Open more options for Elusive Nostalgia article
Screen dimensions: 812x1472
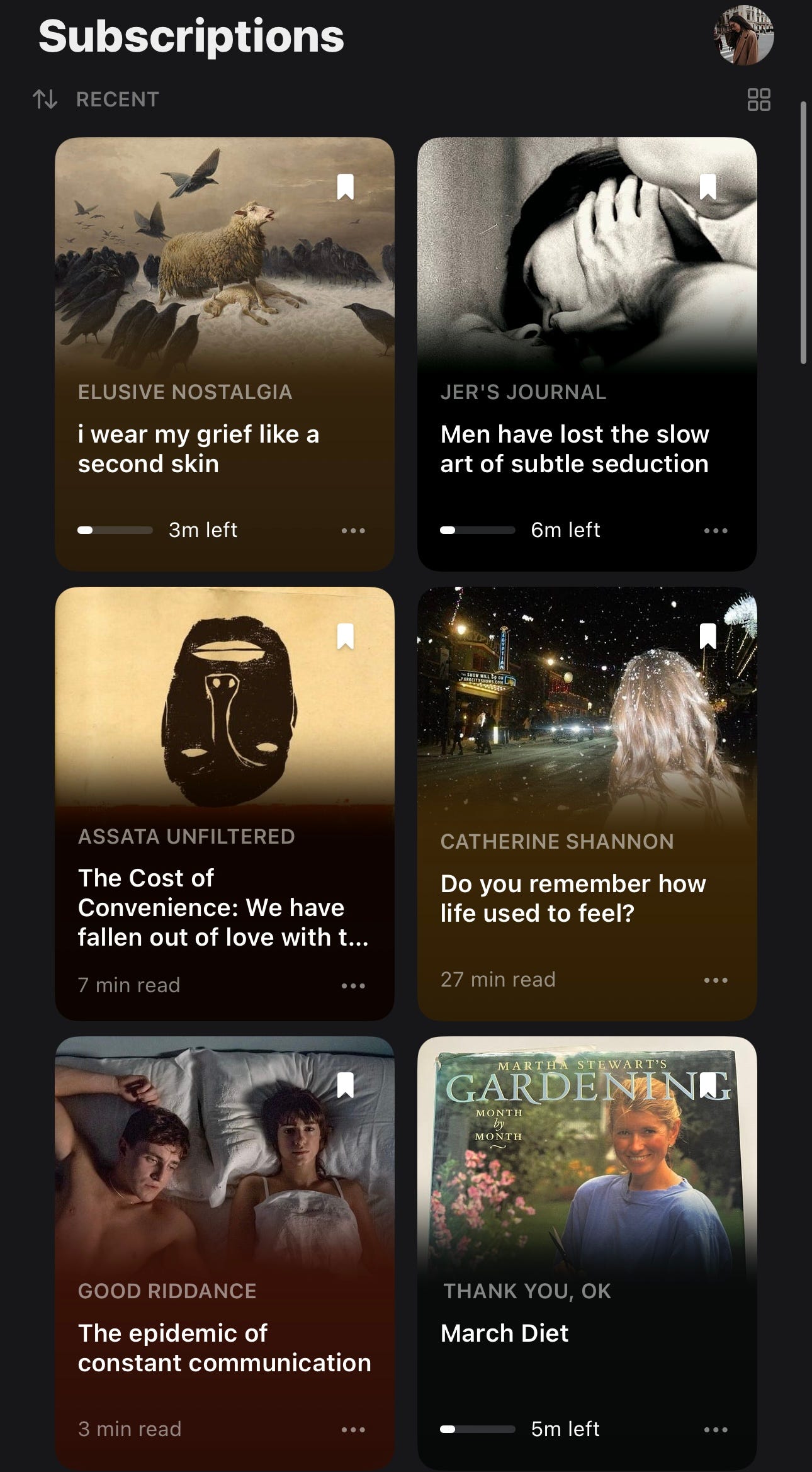click(x=353, y=531)
